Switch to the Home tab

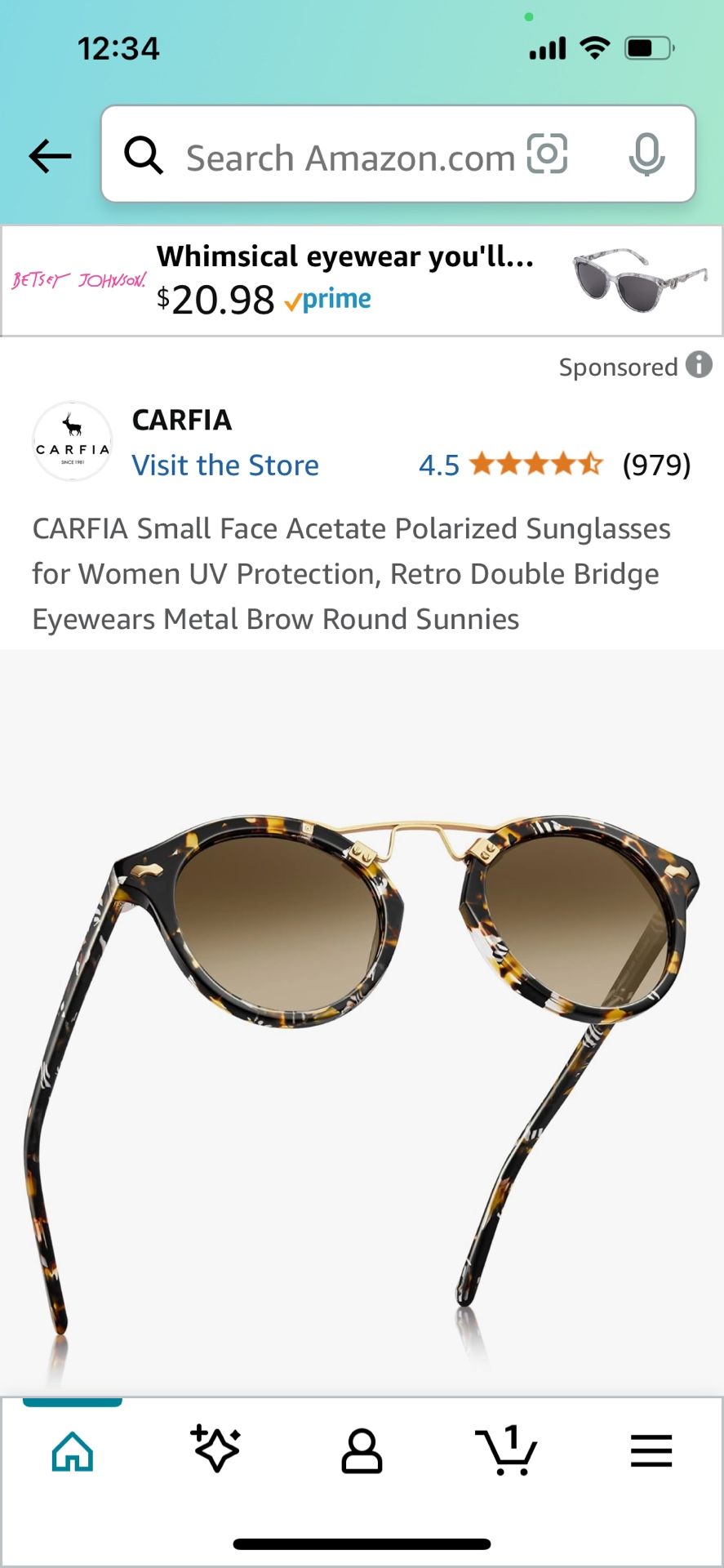tap(73, 1452)
